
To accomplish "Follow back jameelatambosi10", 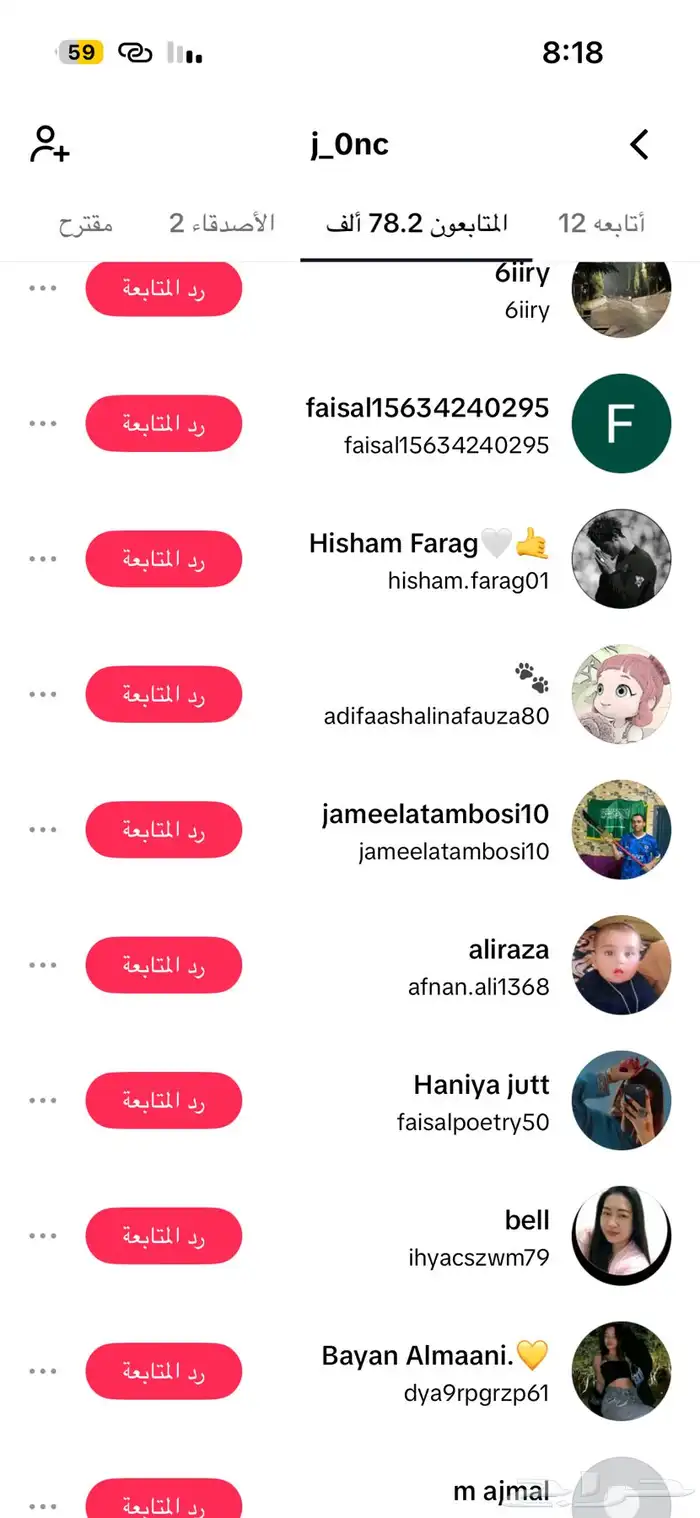I will [163, 830].
